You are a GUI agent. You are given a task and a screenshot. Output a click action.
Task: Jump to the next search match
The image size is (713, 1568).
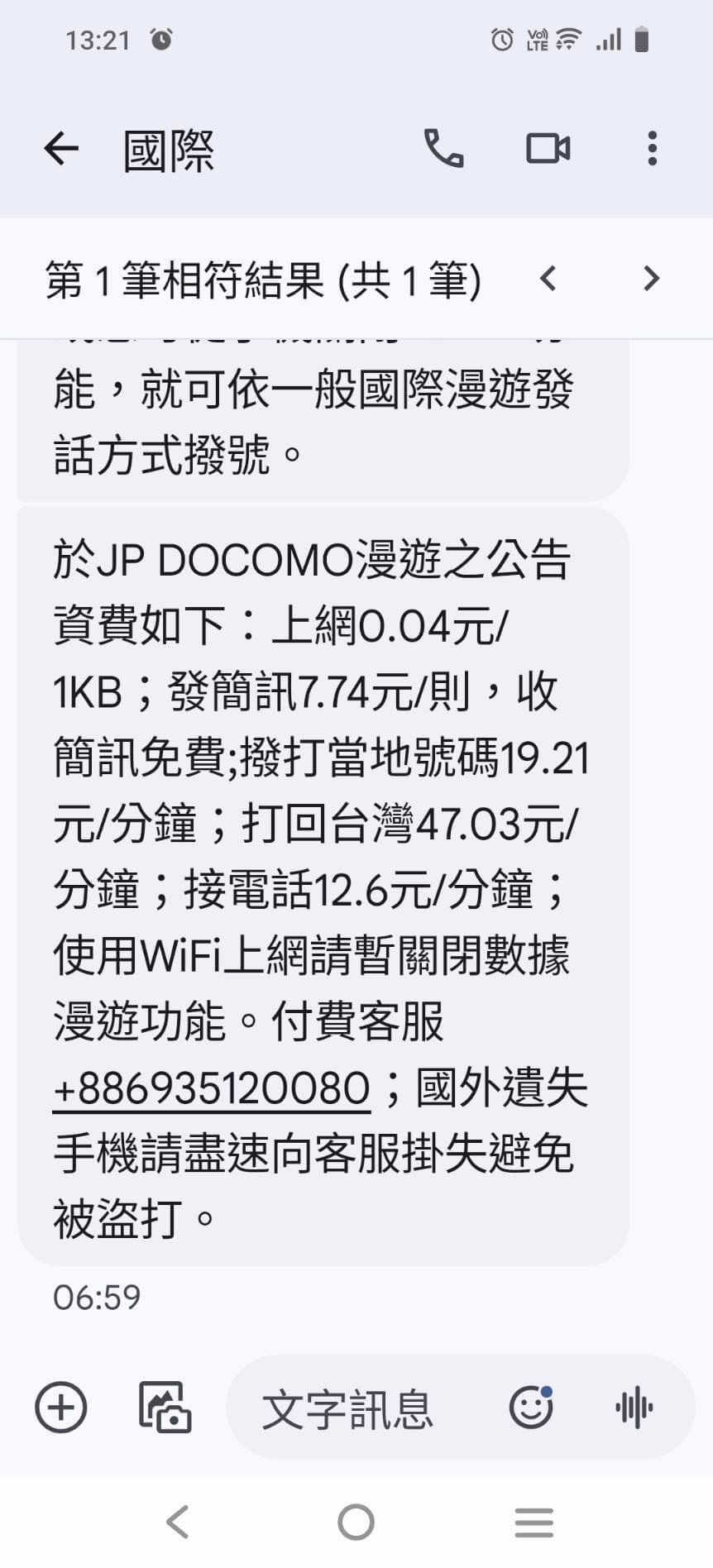pyautogui.click(x=651, y=279)
